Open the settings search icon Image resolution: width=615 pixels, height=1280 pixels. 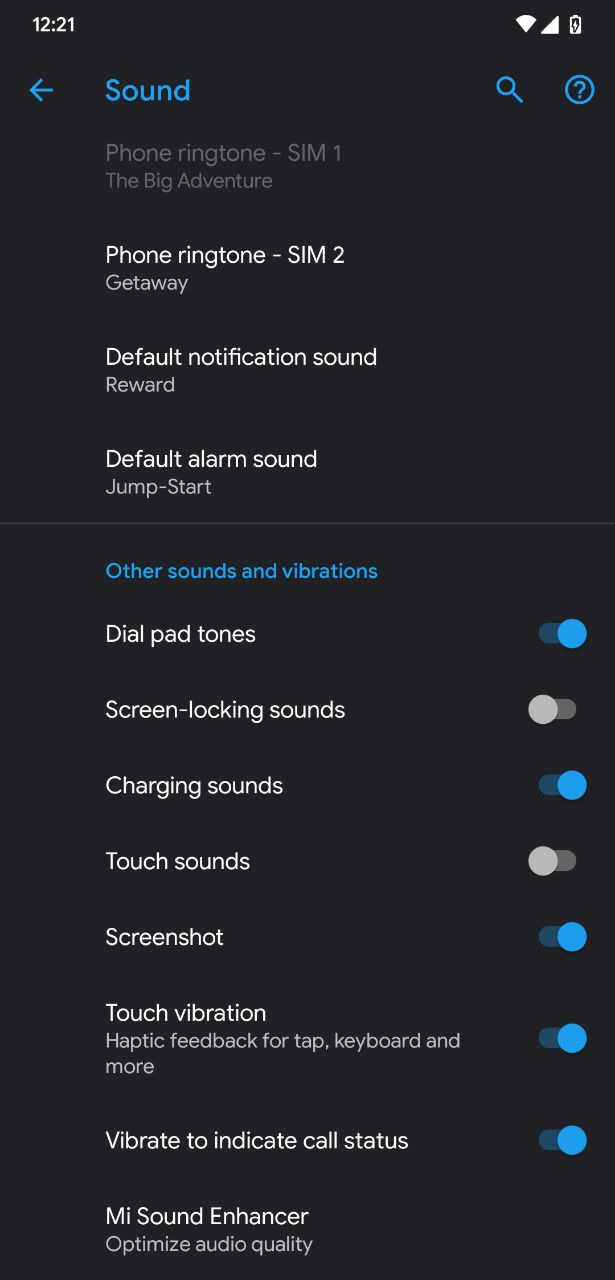coord(510,90)
